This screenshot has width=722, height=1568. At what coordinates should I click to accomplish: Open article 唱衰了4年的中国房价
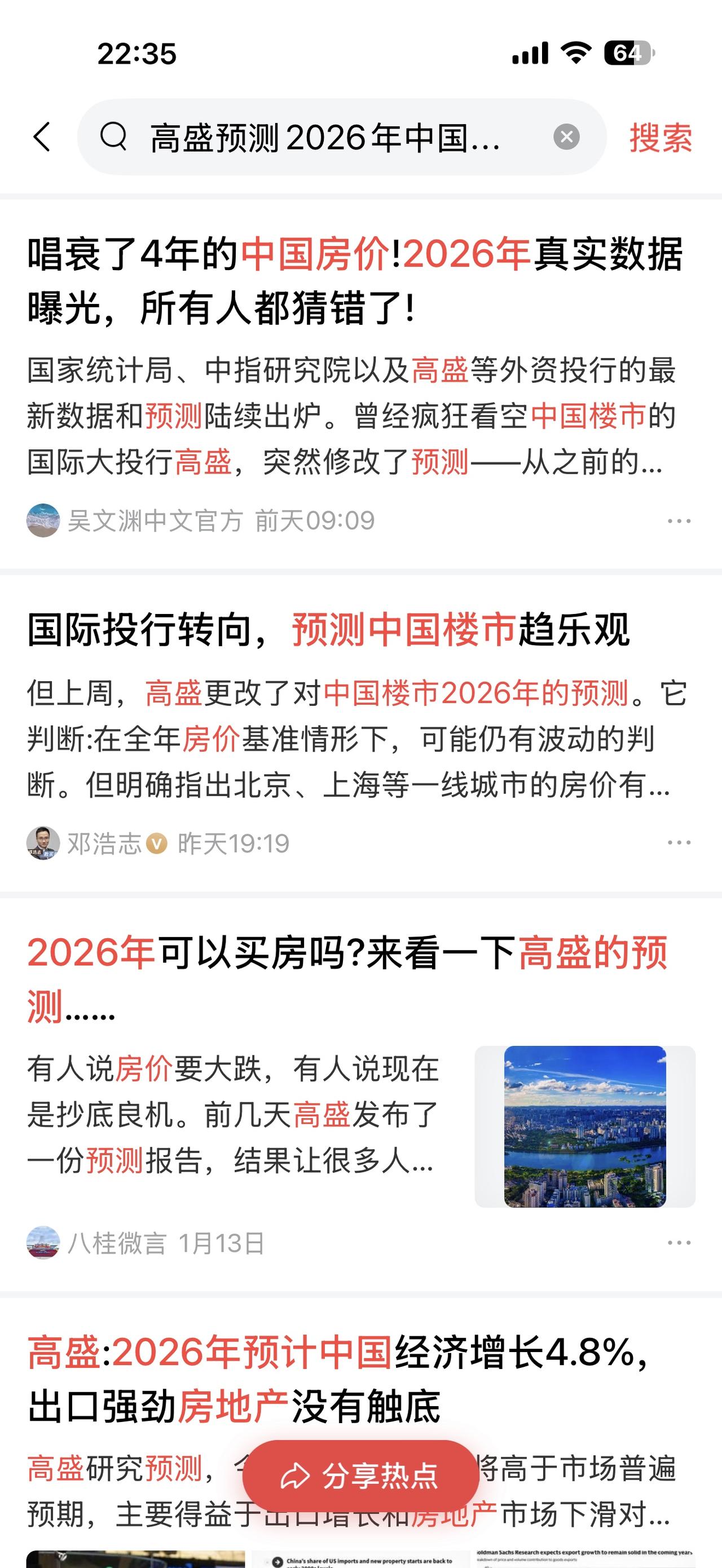click(354, 280)
